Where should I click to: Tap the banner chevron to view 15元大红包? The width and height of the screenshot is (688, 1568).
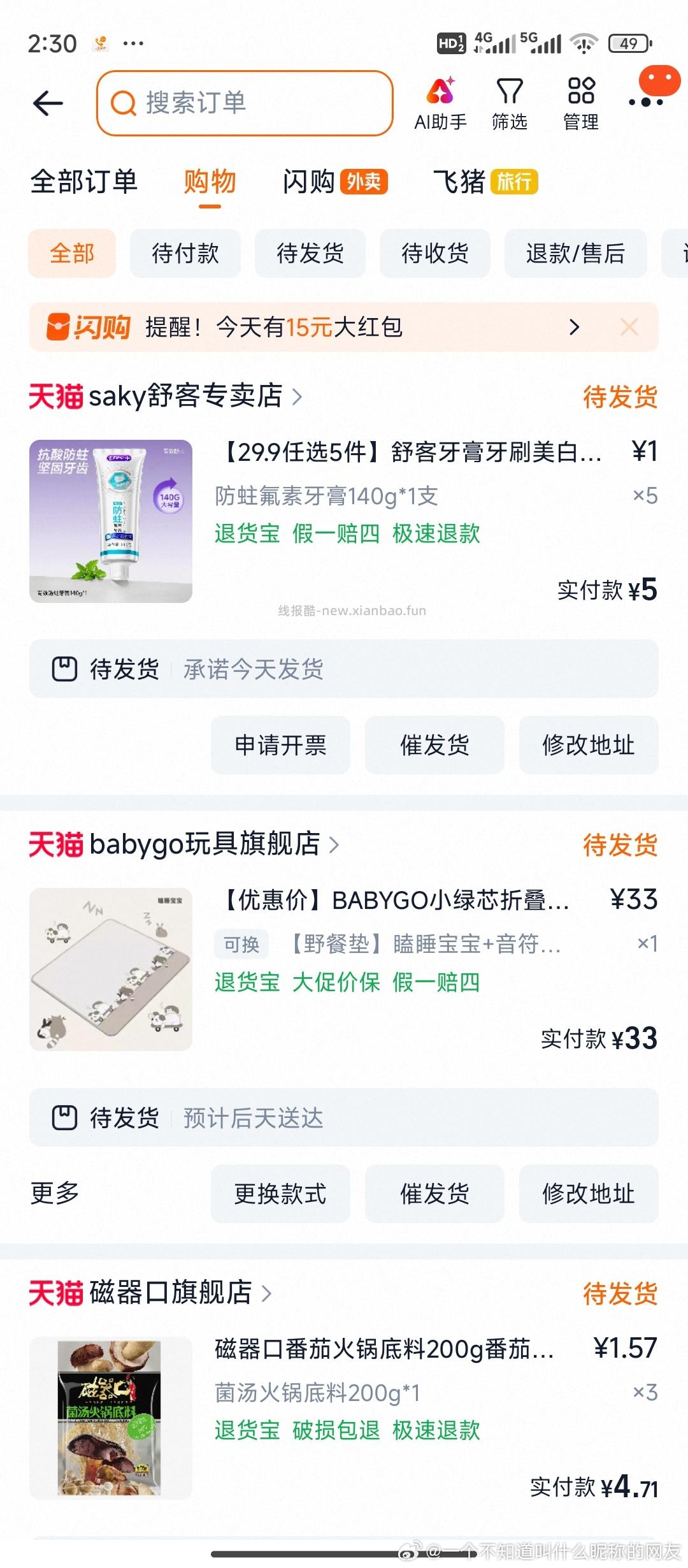(x=574, y=327)
